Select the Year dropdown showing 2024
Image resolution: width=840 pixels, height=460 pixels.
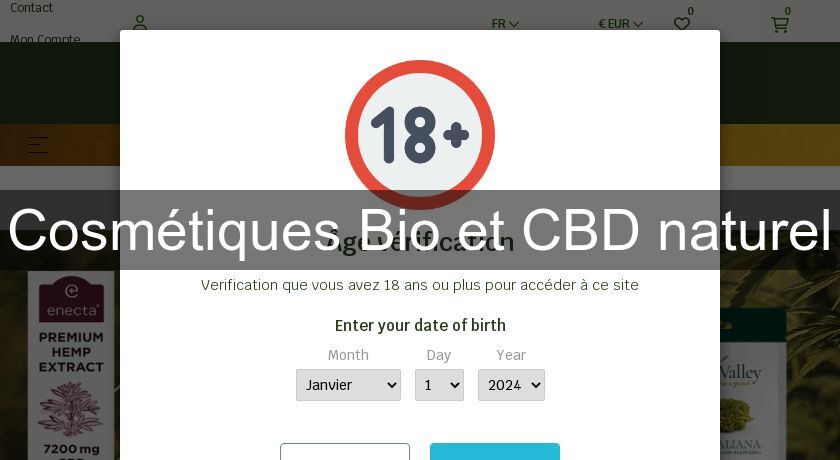(511, 385)
